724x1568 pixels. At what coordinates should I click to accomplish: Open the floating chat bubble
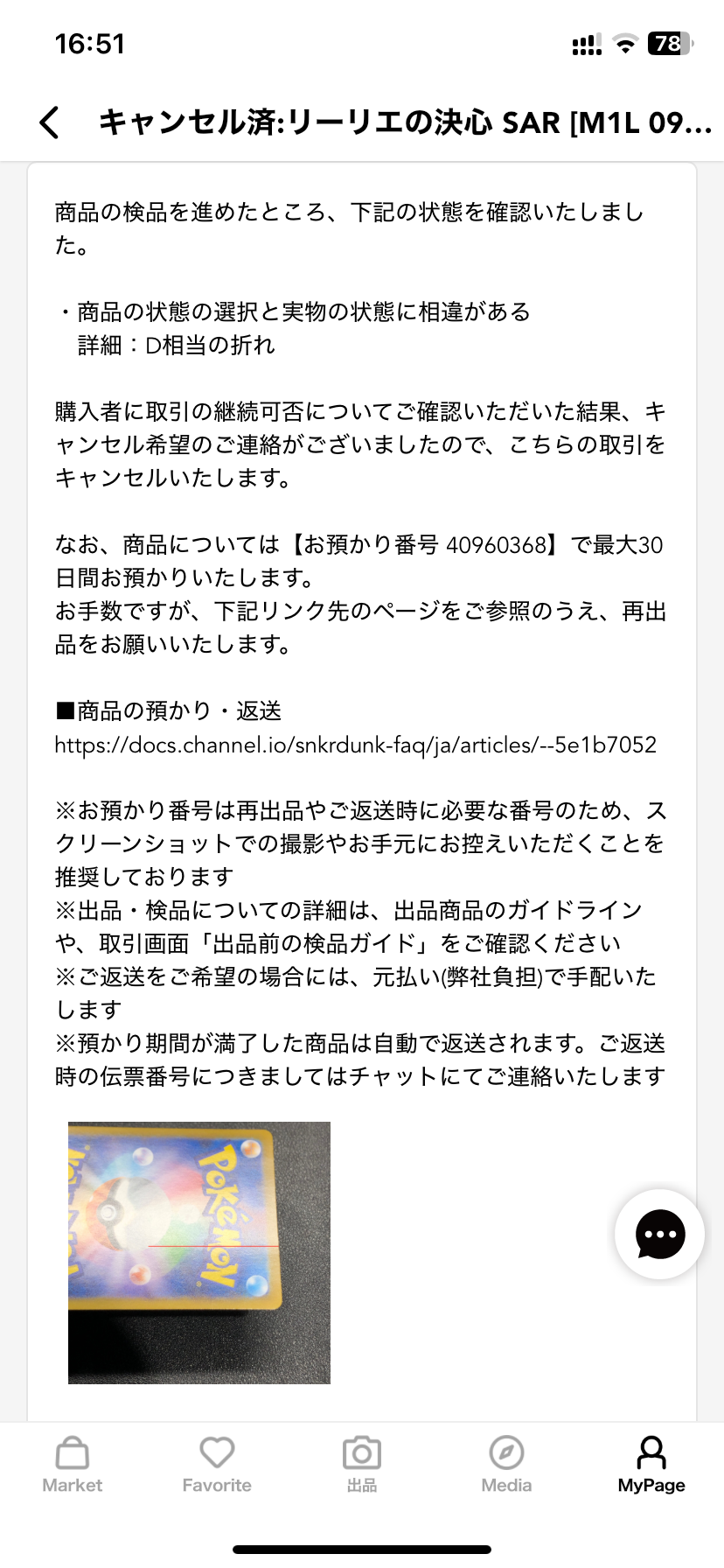(659, 1234)
